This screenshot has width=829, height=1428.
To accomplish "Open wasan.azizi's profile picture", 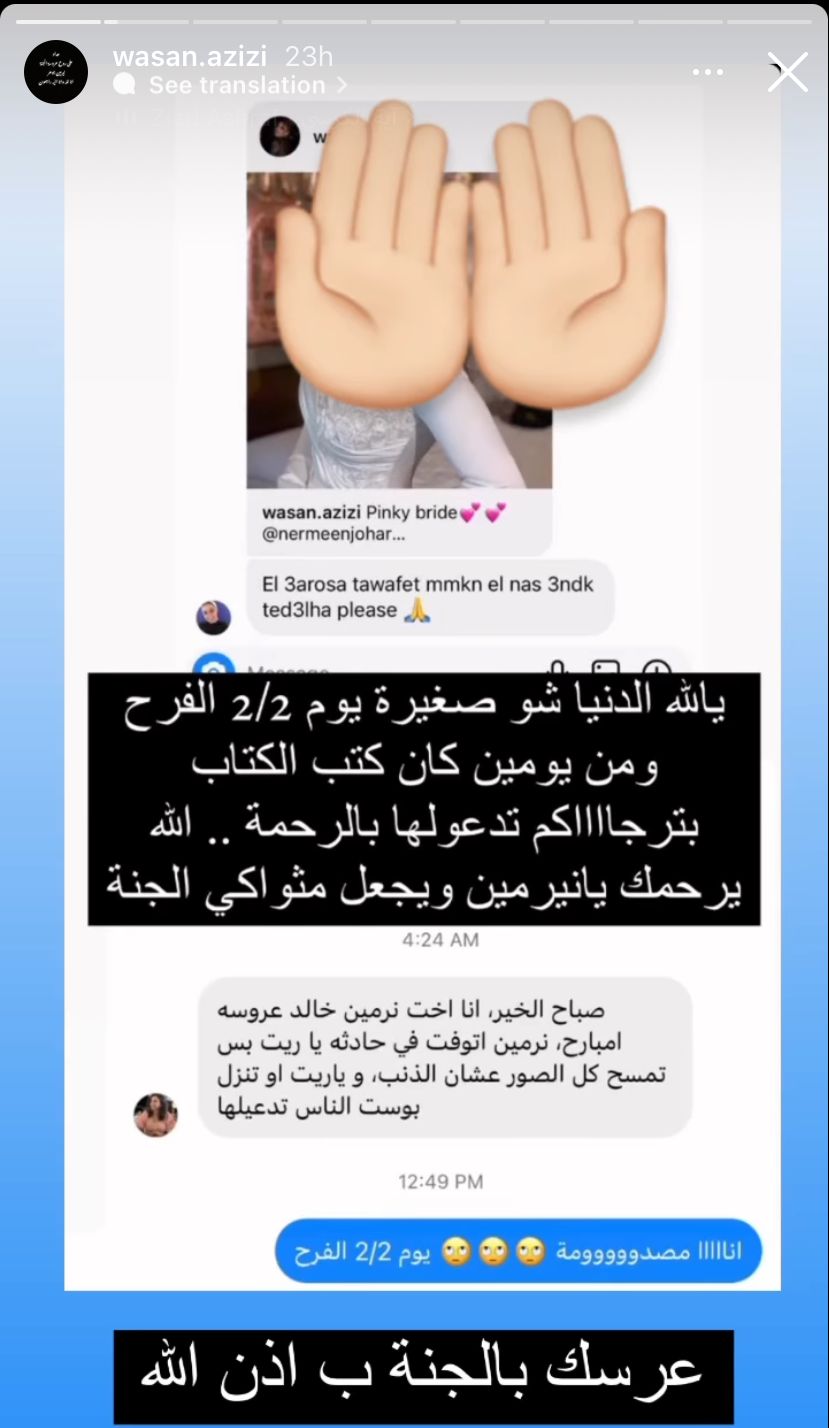I will (56, 72).
